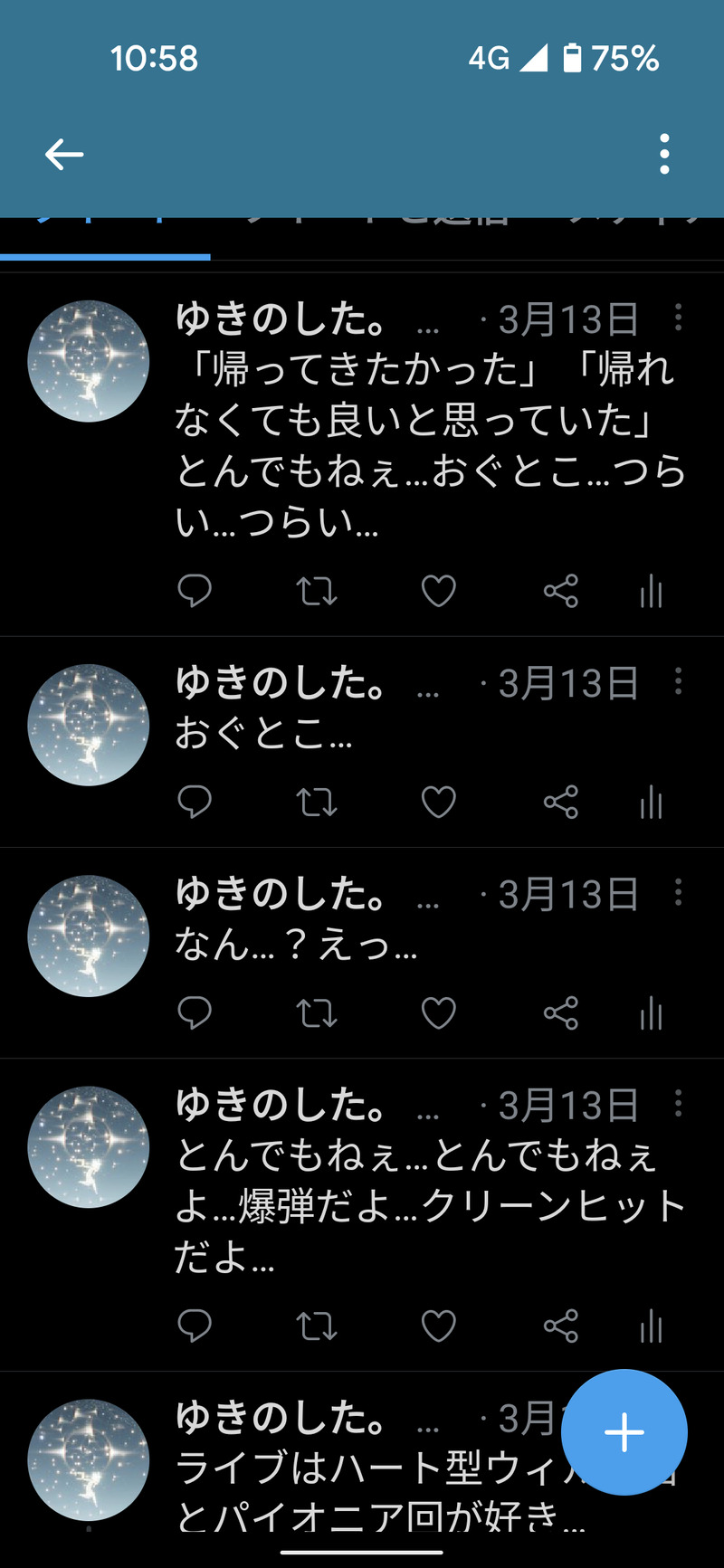Screen dimensions: 724x1568
Task: Like the 爆弾だよ post
Action: [x=439, y=1326]
